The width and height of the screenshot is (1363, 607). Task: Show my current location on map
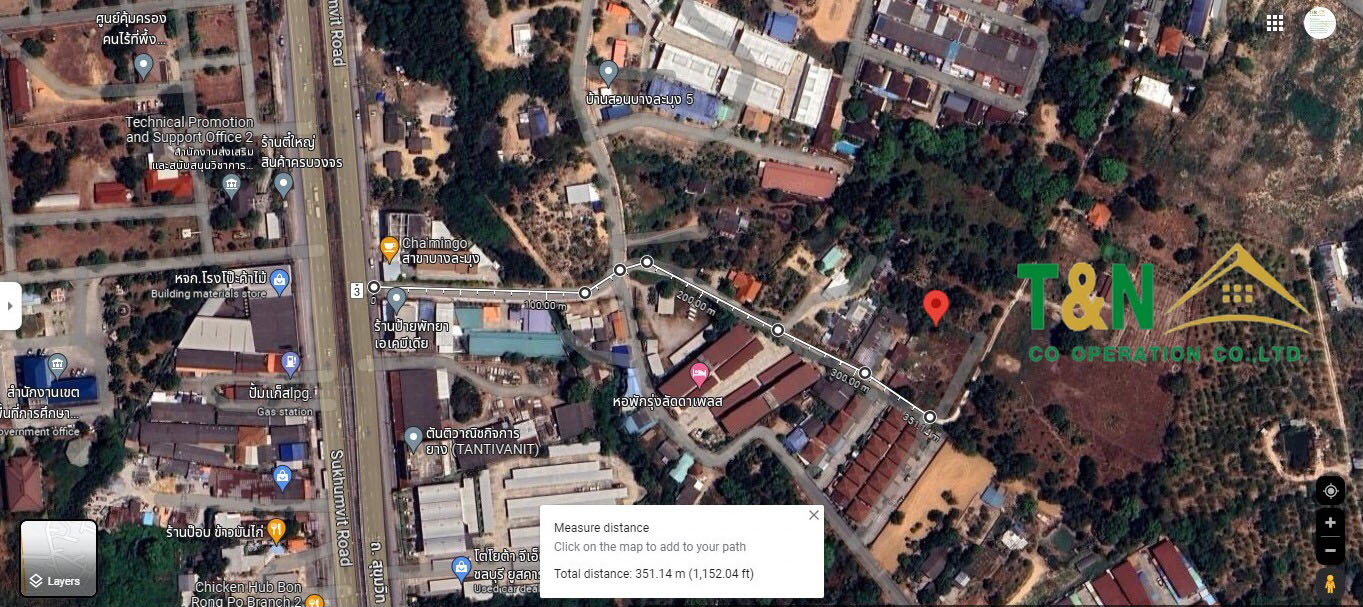click(x=1330, y=491)
